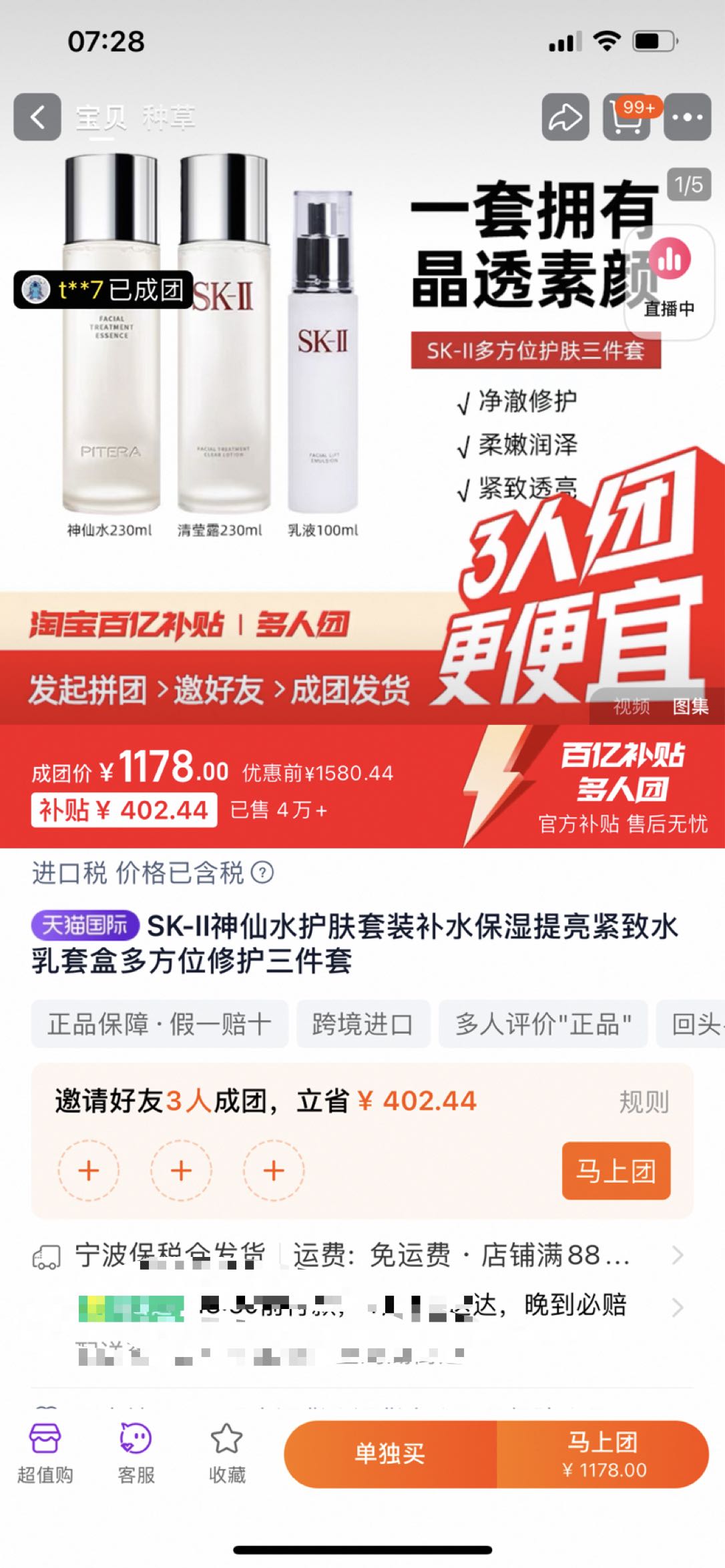725x1568 pixels.
Task: Start group buy at ¥1178.00
Action: (603, 1453)
